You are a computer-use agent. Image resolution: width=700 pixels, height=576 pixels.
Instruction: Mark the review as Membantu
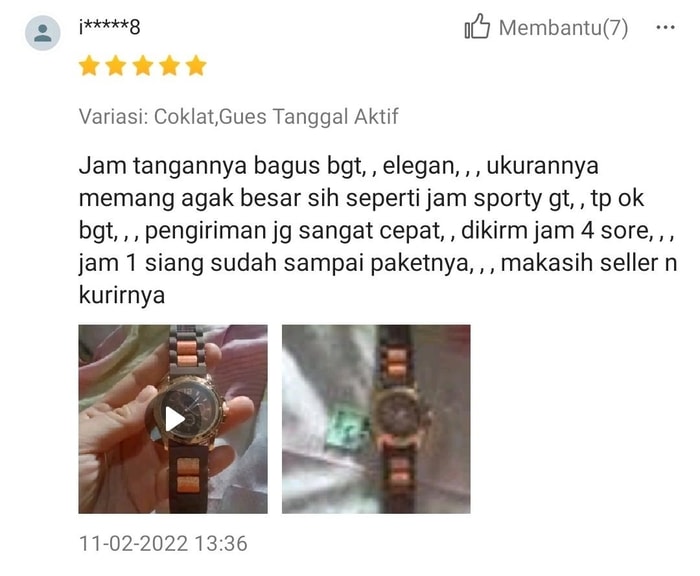546,28
